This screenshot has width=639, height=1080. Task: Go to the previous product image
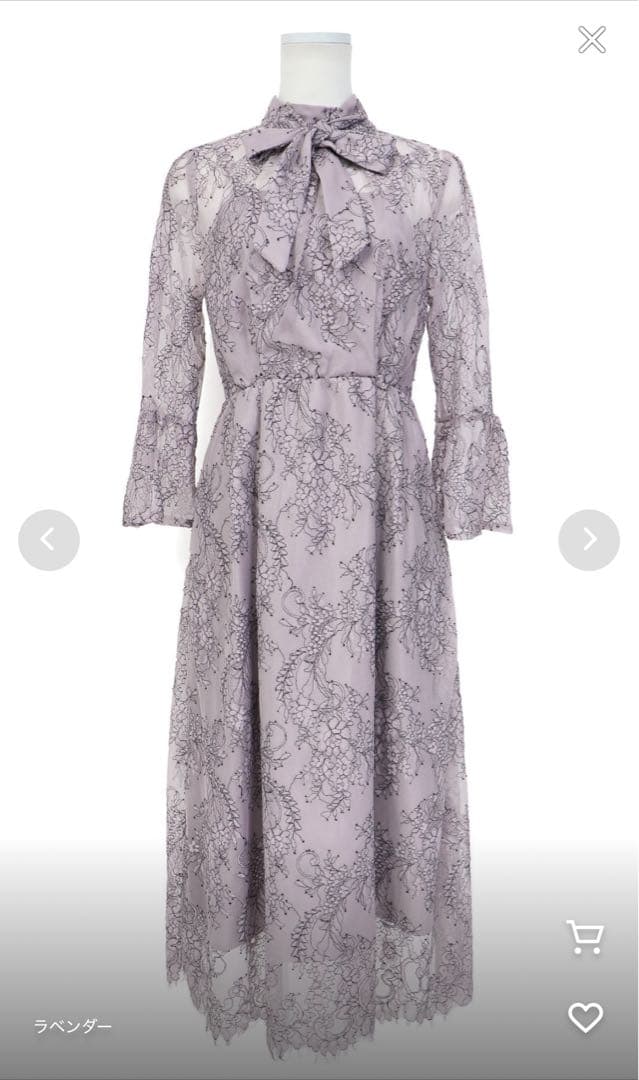(x=48, y=540)
